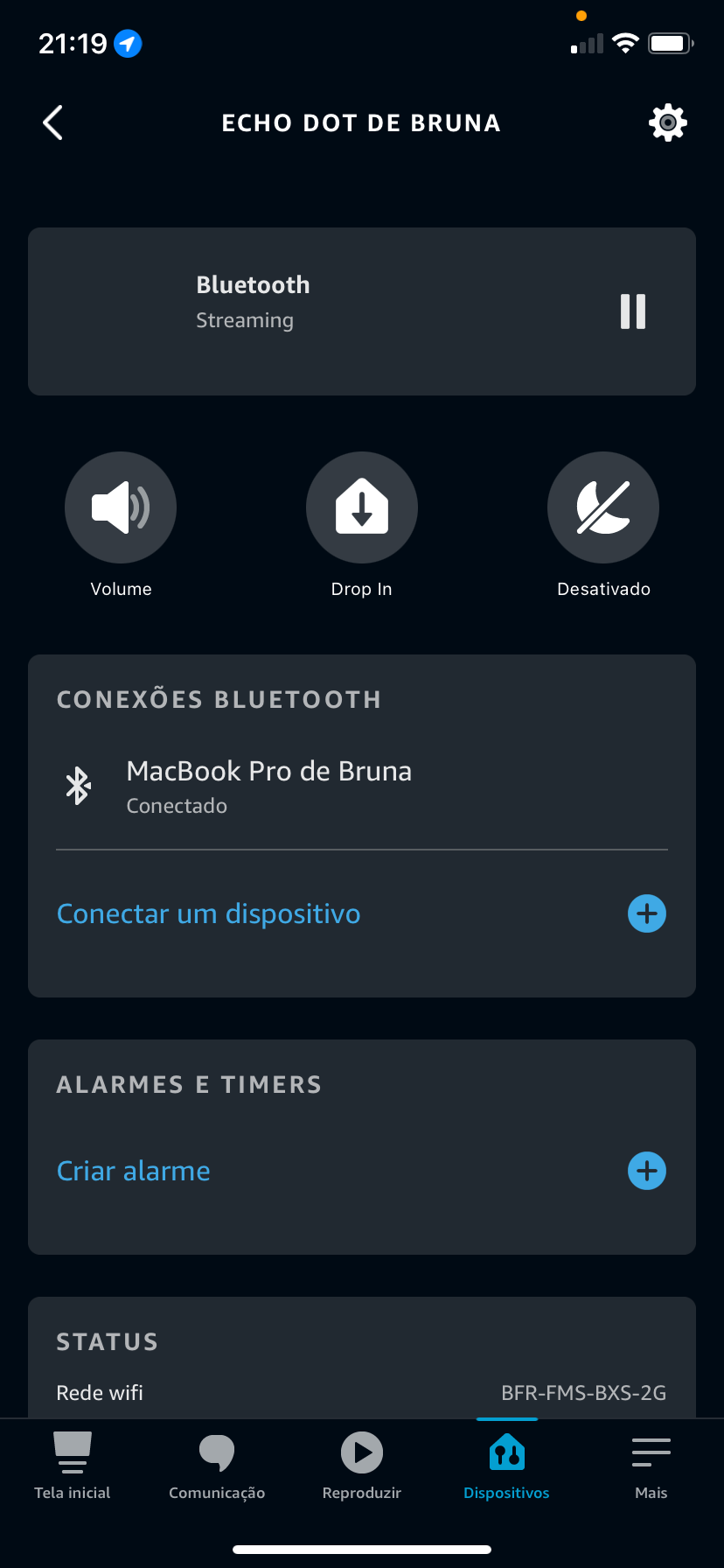
Task: Start a Drop In
Action: coord(362,507)
